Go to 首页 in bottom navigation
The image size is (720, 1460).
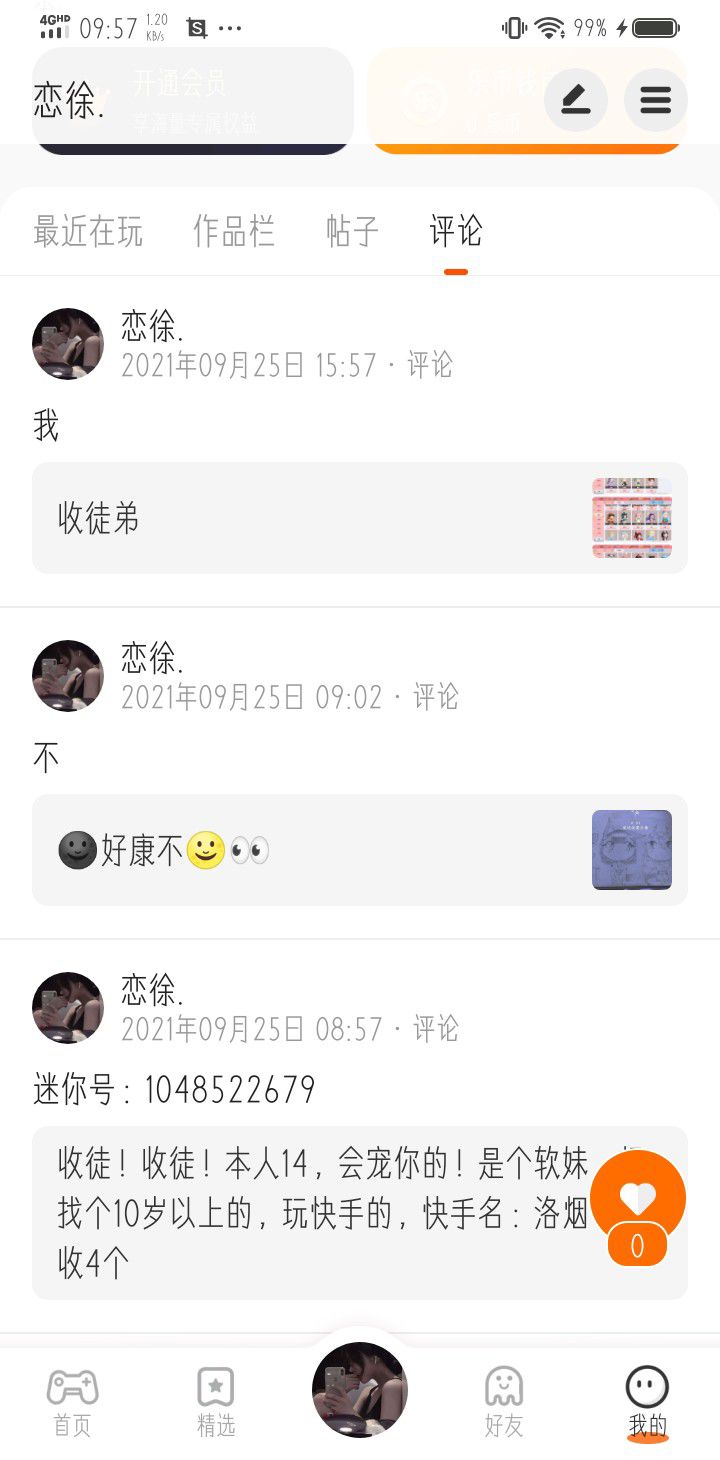tap(72, 1400)
